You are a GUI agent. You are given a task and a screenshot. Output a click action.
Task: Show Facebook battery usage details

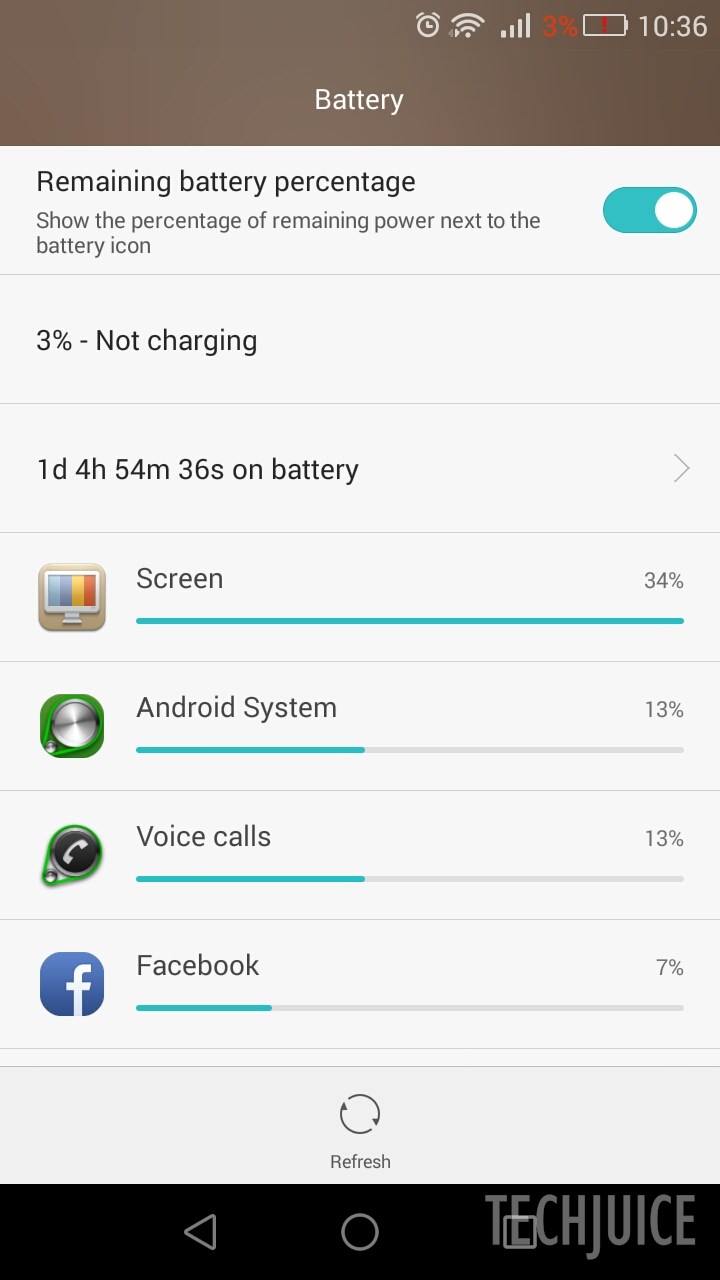click(360, 984)
